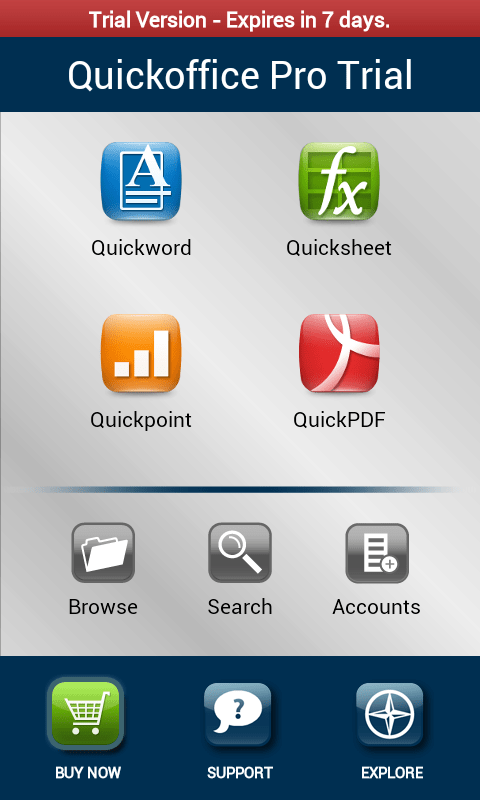Open Quickword

click(141, 182)
